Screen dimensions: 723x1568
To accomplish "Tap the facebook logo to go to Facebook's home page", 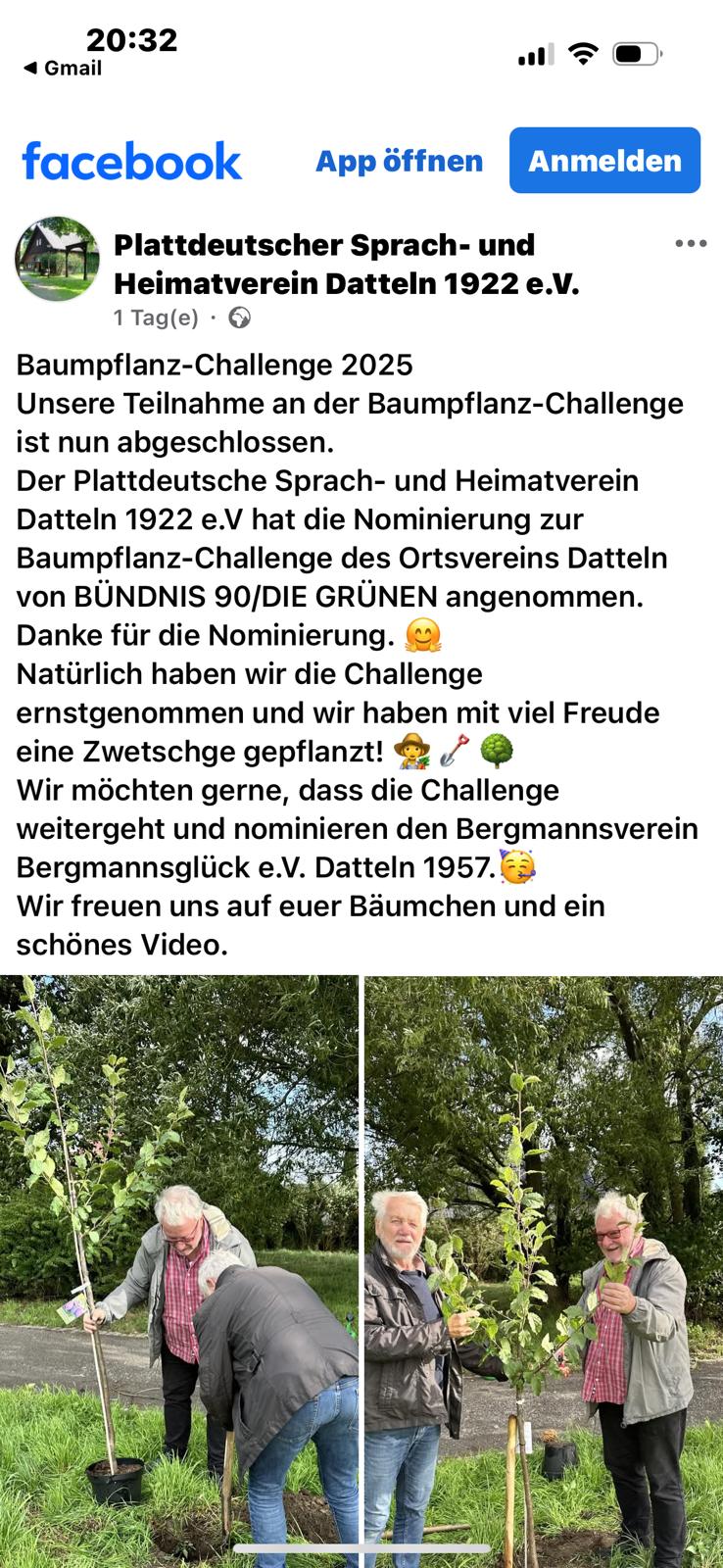I will click(x=131, y=161).
